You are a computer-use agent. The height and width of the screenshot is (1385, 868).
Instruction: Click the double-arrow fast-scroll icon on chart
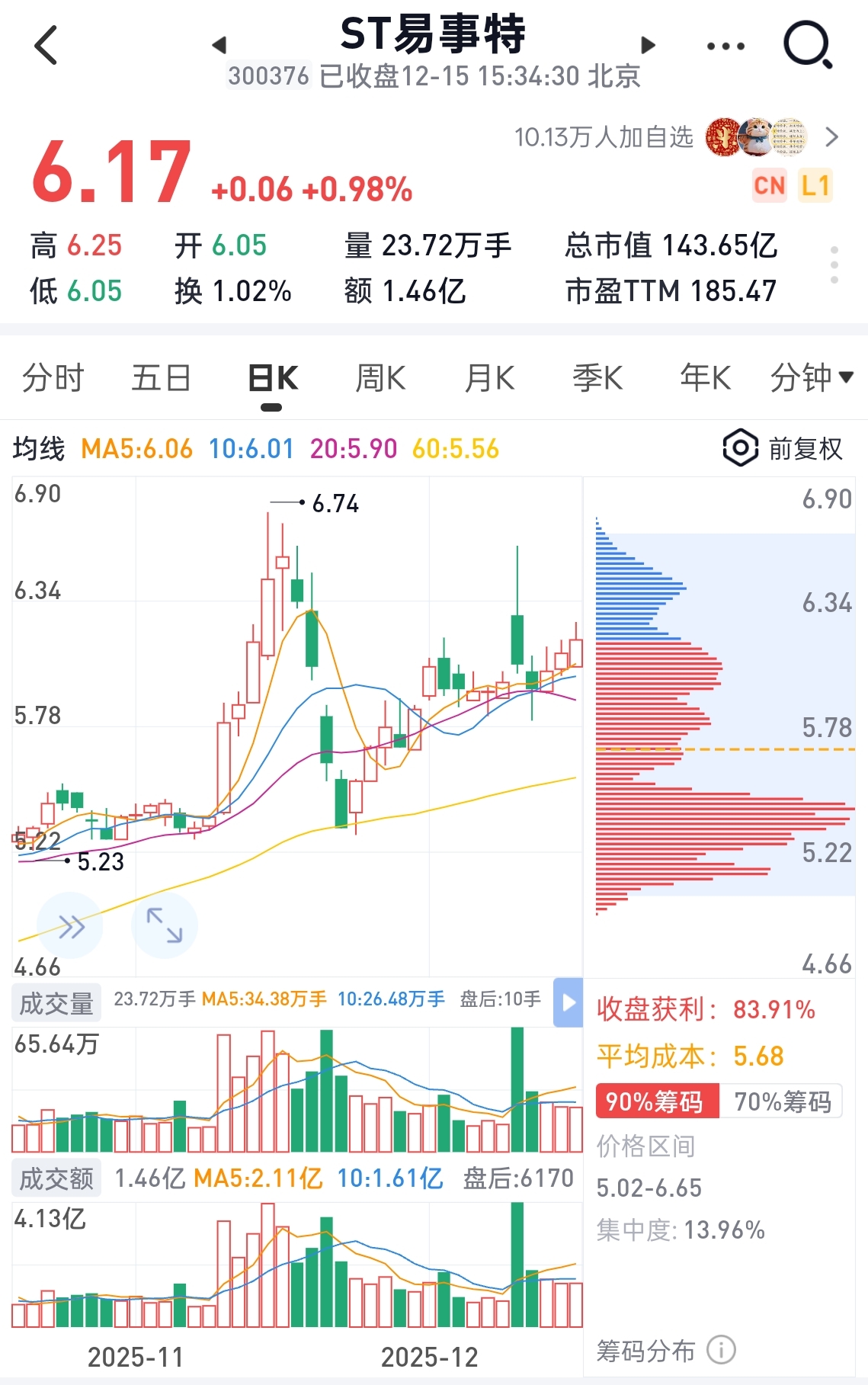71,925
